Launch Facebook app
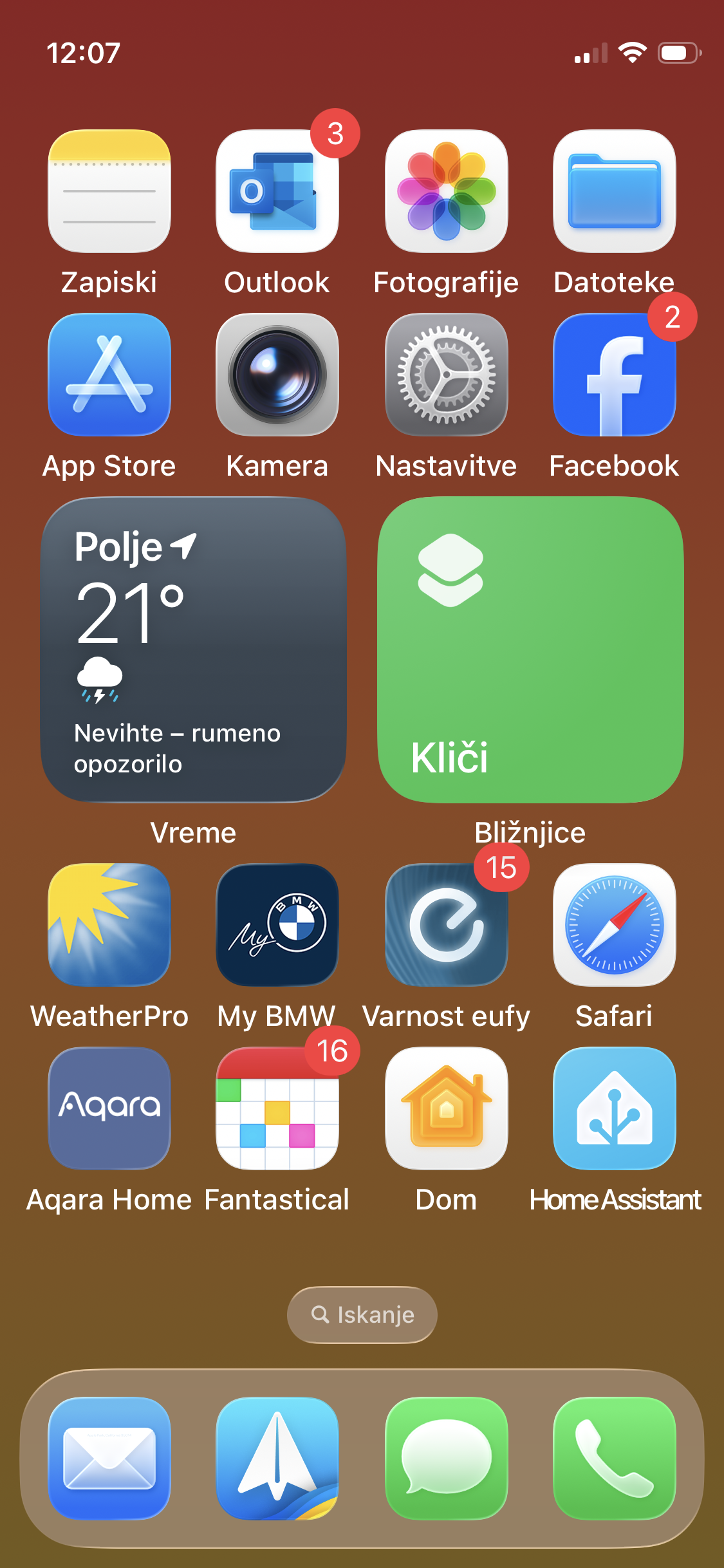This screenshot has width=724, height=1568. 615,375
